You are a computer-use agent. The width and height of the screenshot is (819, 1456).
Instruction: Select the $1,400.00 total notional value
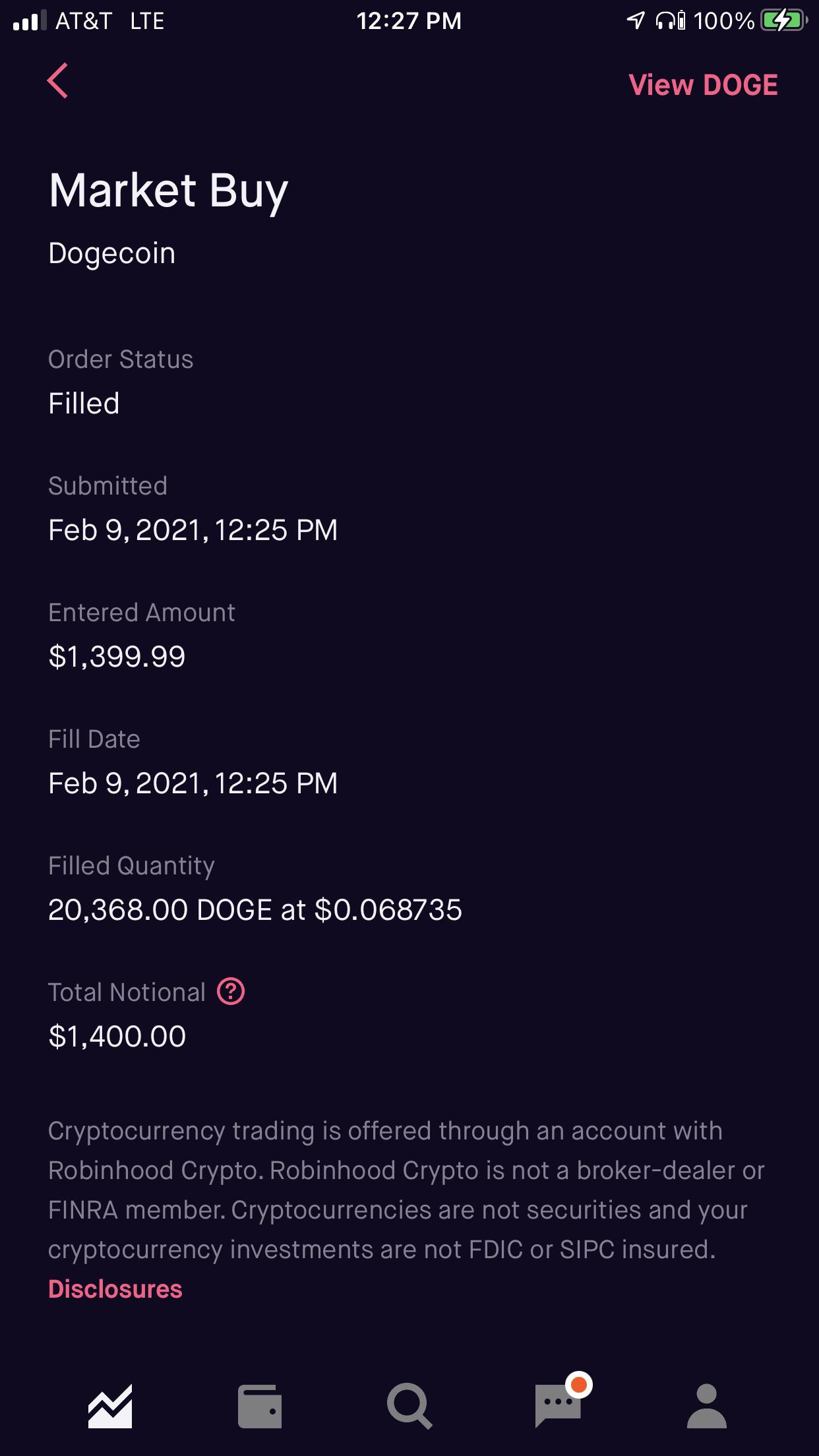coord(117,1036)
